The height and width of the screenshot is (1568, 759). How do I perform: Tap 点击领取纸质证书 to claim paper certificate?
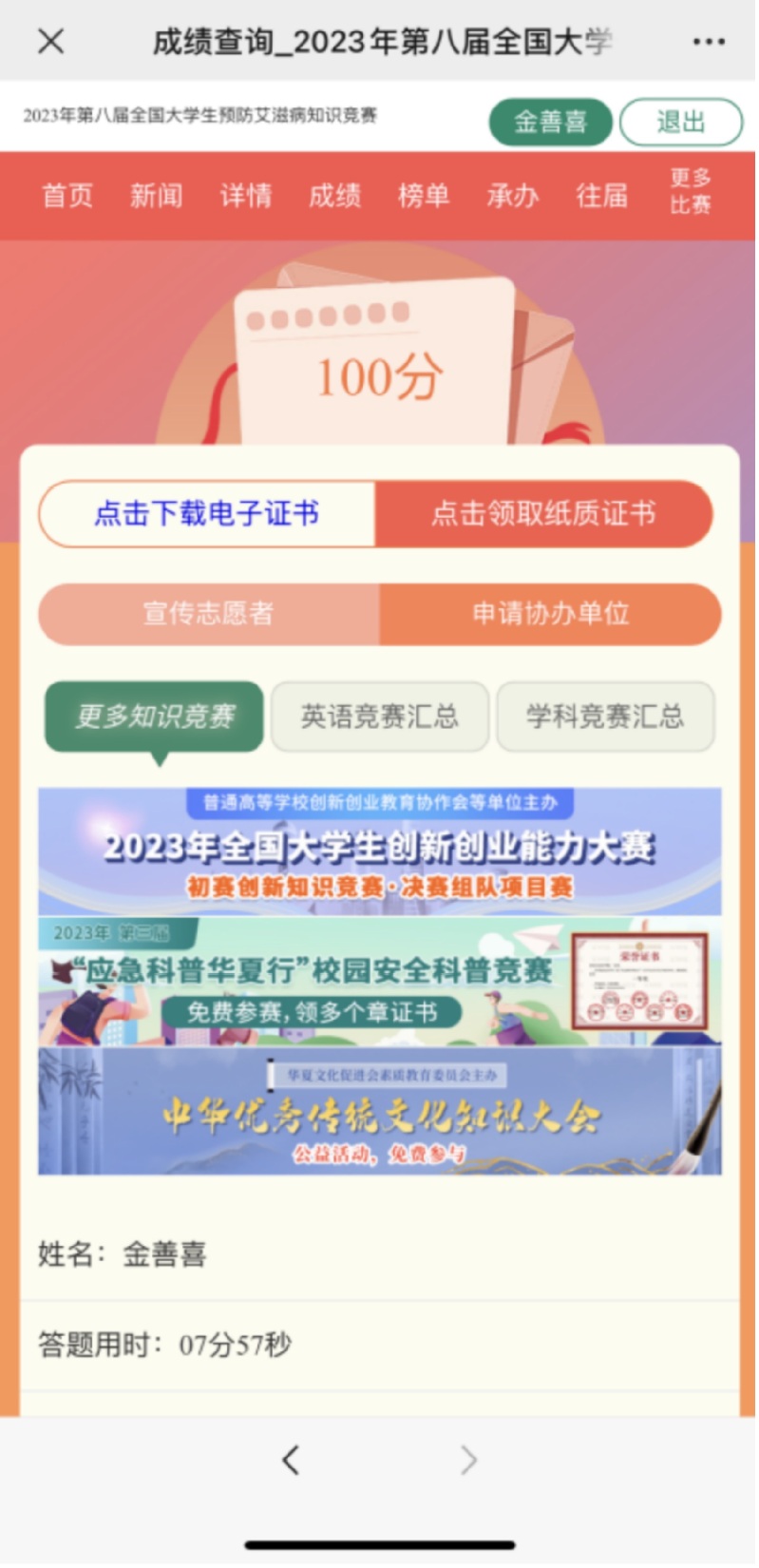543,514
